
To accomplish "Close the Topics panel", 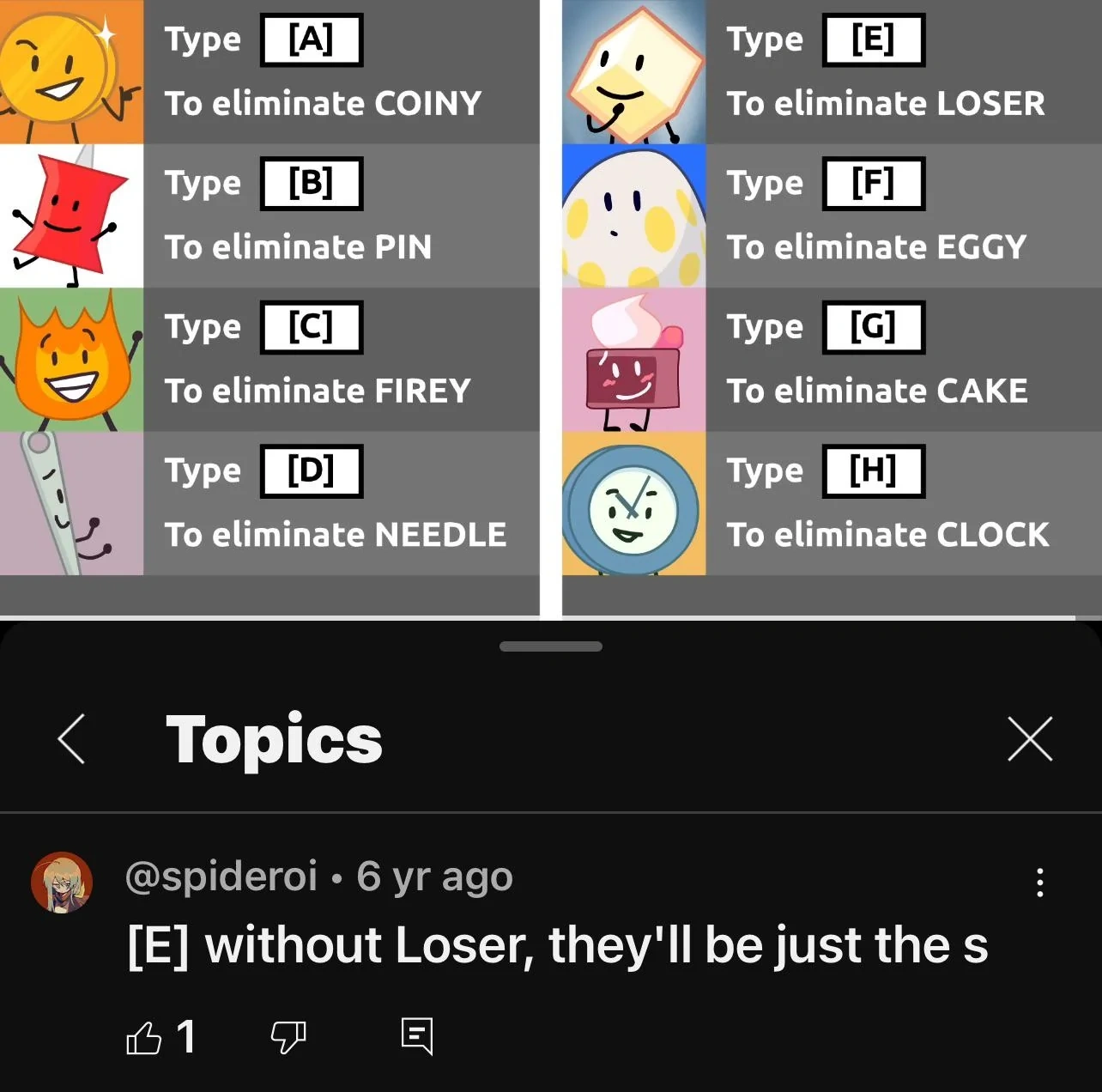I will coord(1030,738).
